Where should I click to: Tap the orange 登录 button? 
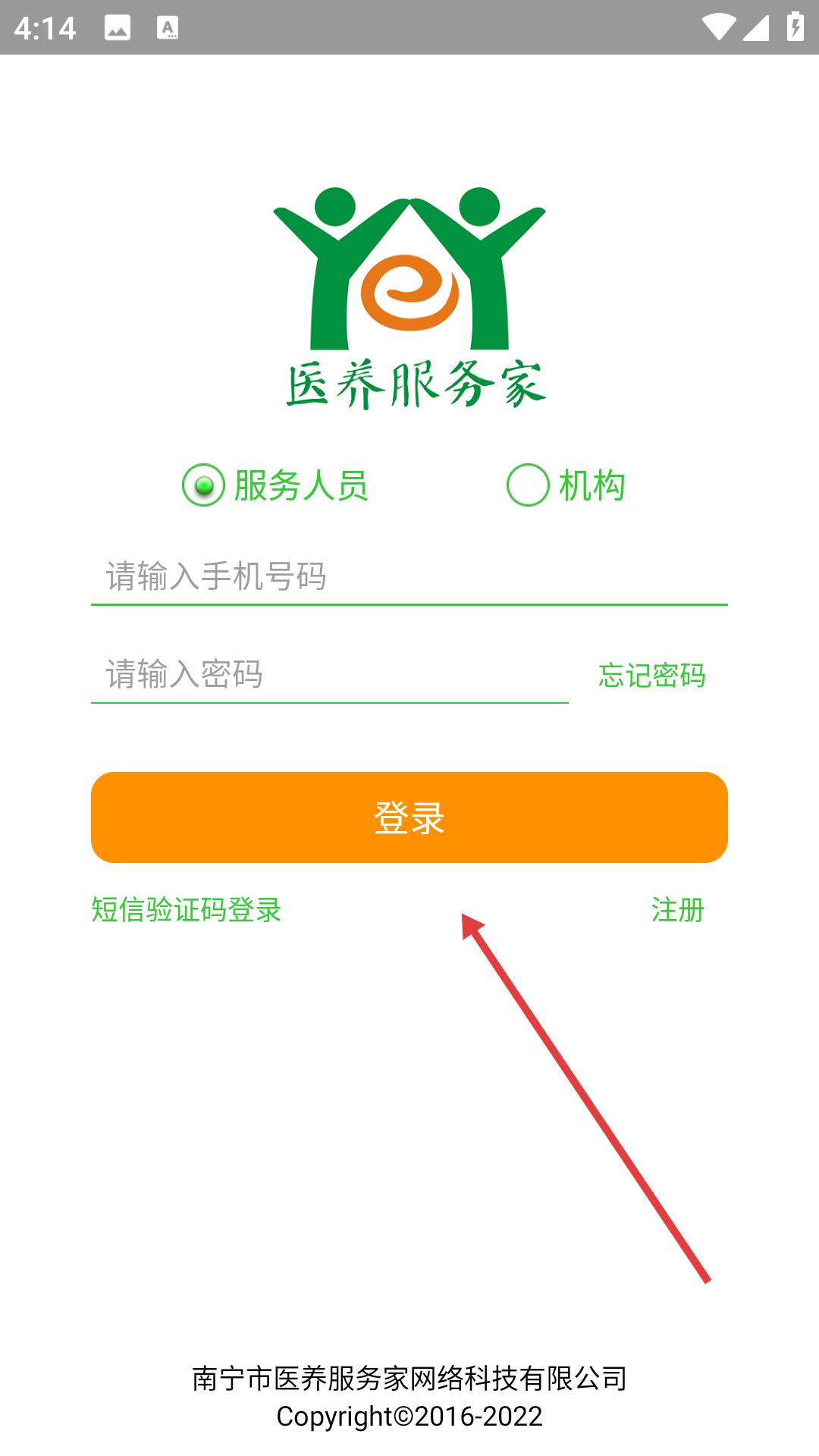pyautogui.click(x=409, y=817)
